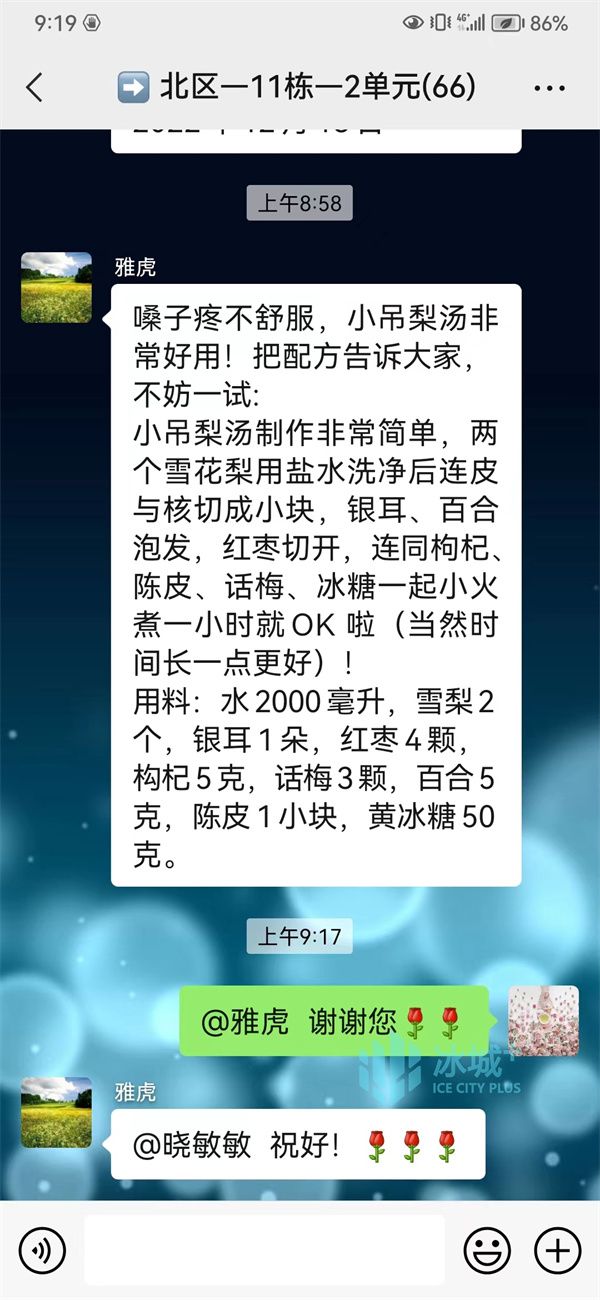This screenshot has width=600, height=1300.
Task: View 雅虎's avatar beside the pear soup recipe
Action: click(56, 287)
